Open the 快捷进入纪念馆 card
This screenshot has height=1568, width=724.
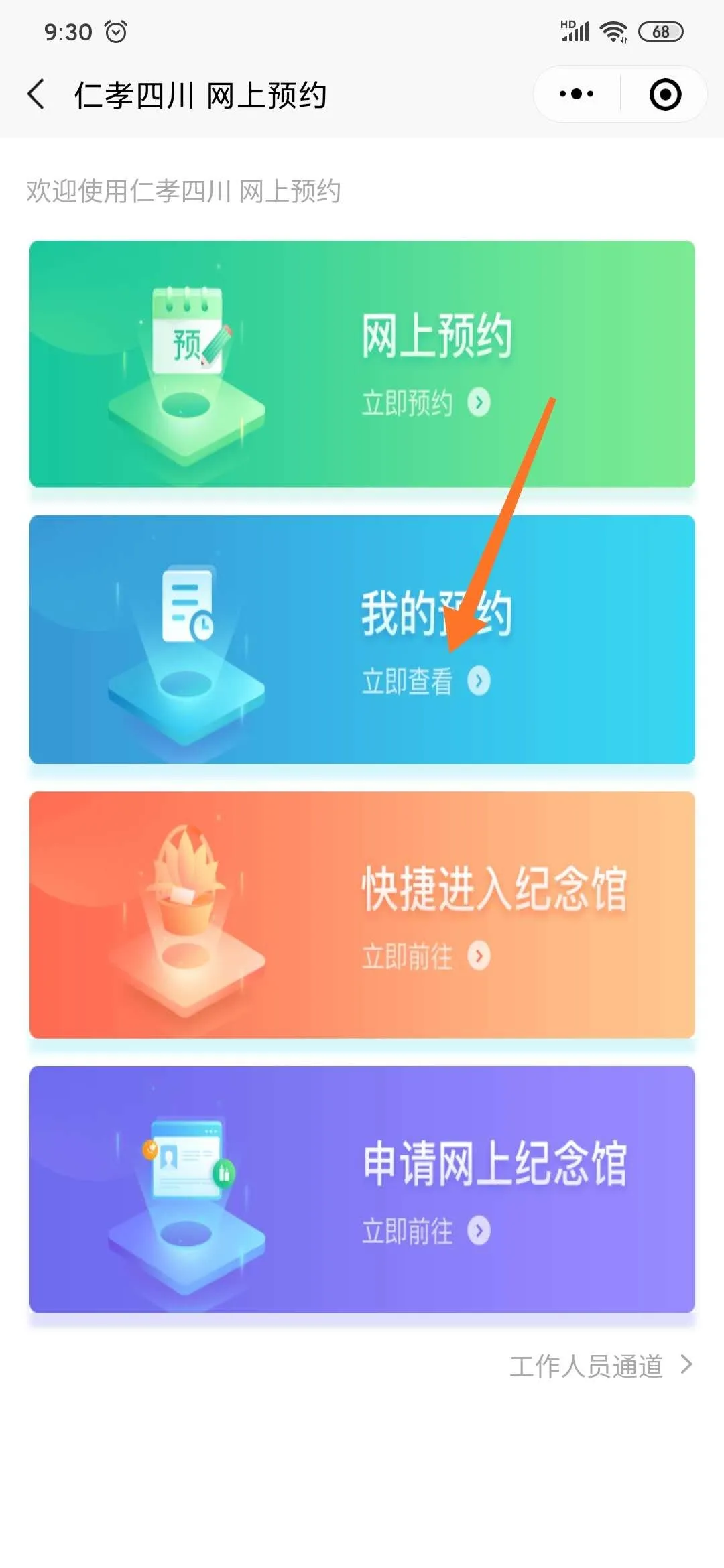362,915
